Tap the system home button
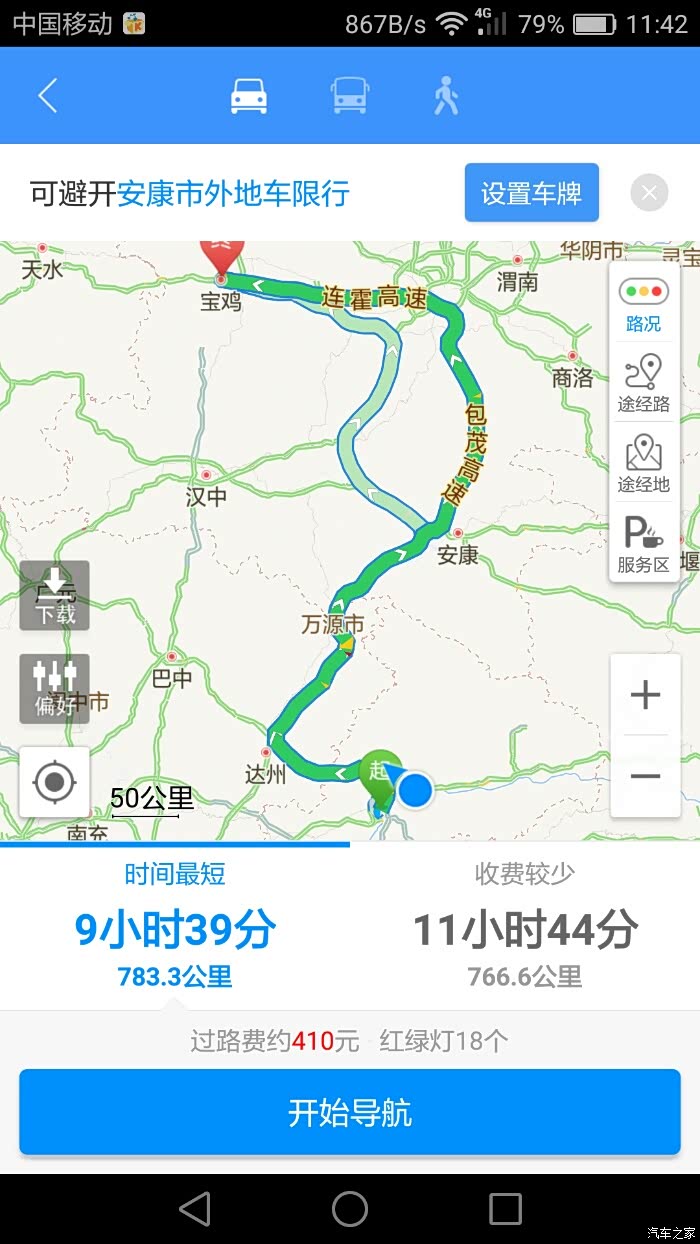This screenshot has width=700, height=1244. pos(350,1208)
